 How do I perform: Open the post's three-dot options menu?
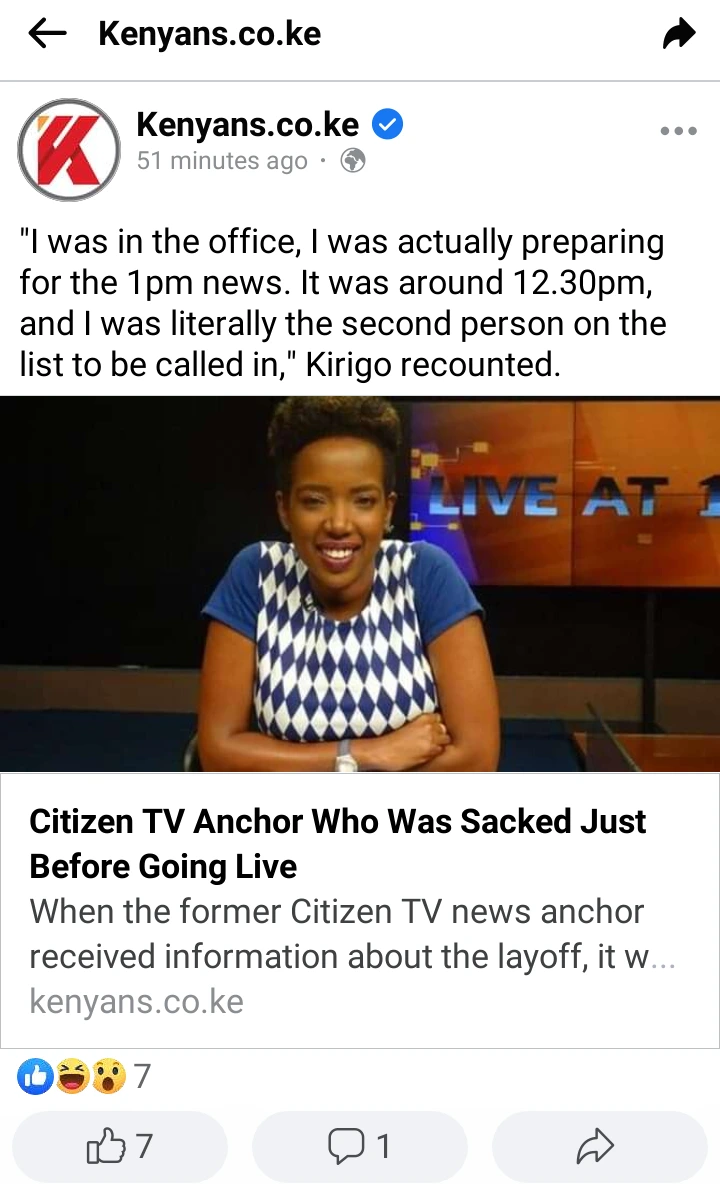pos(679,131)
